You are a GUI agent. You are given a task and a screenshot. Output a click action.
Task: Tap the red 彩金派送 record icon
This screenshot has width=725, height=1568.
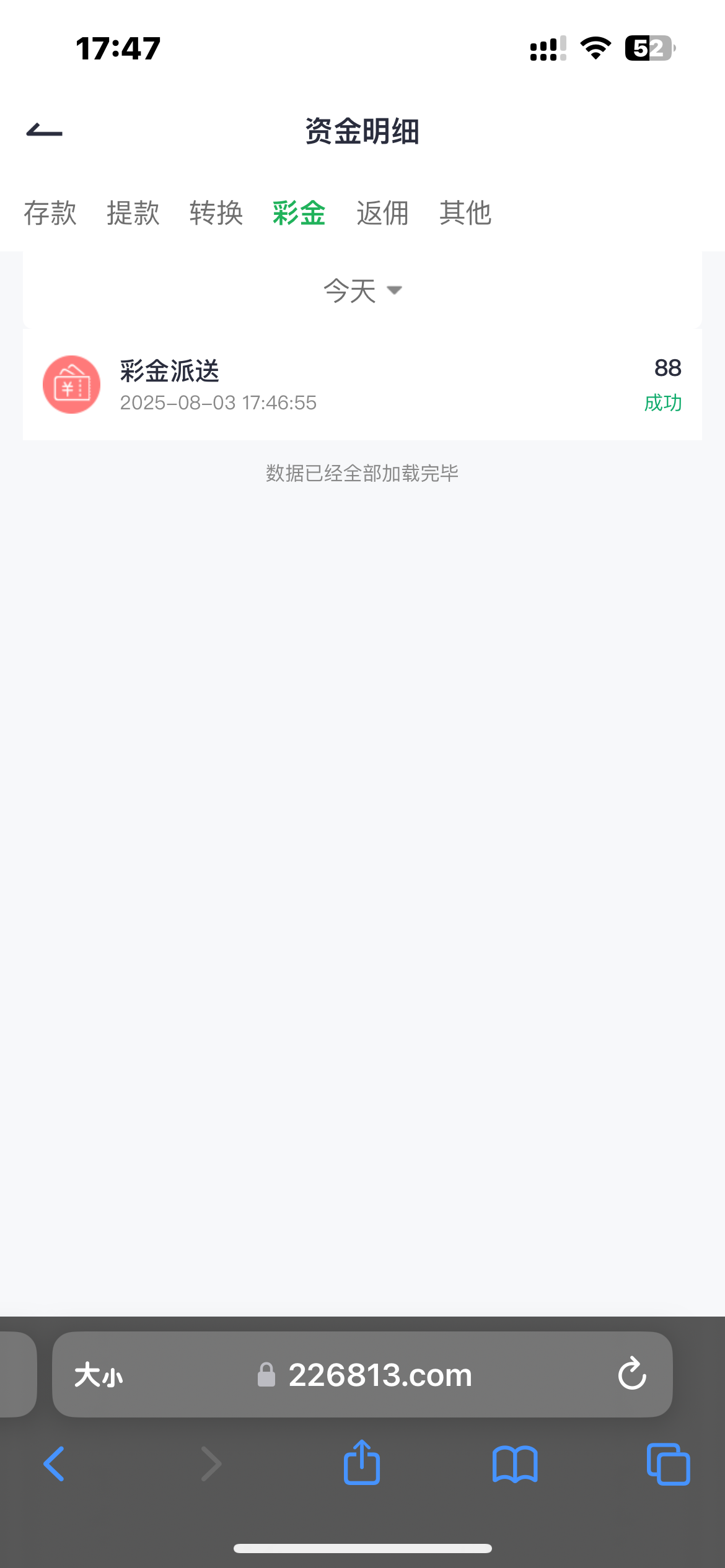coord(71,384)
